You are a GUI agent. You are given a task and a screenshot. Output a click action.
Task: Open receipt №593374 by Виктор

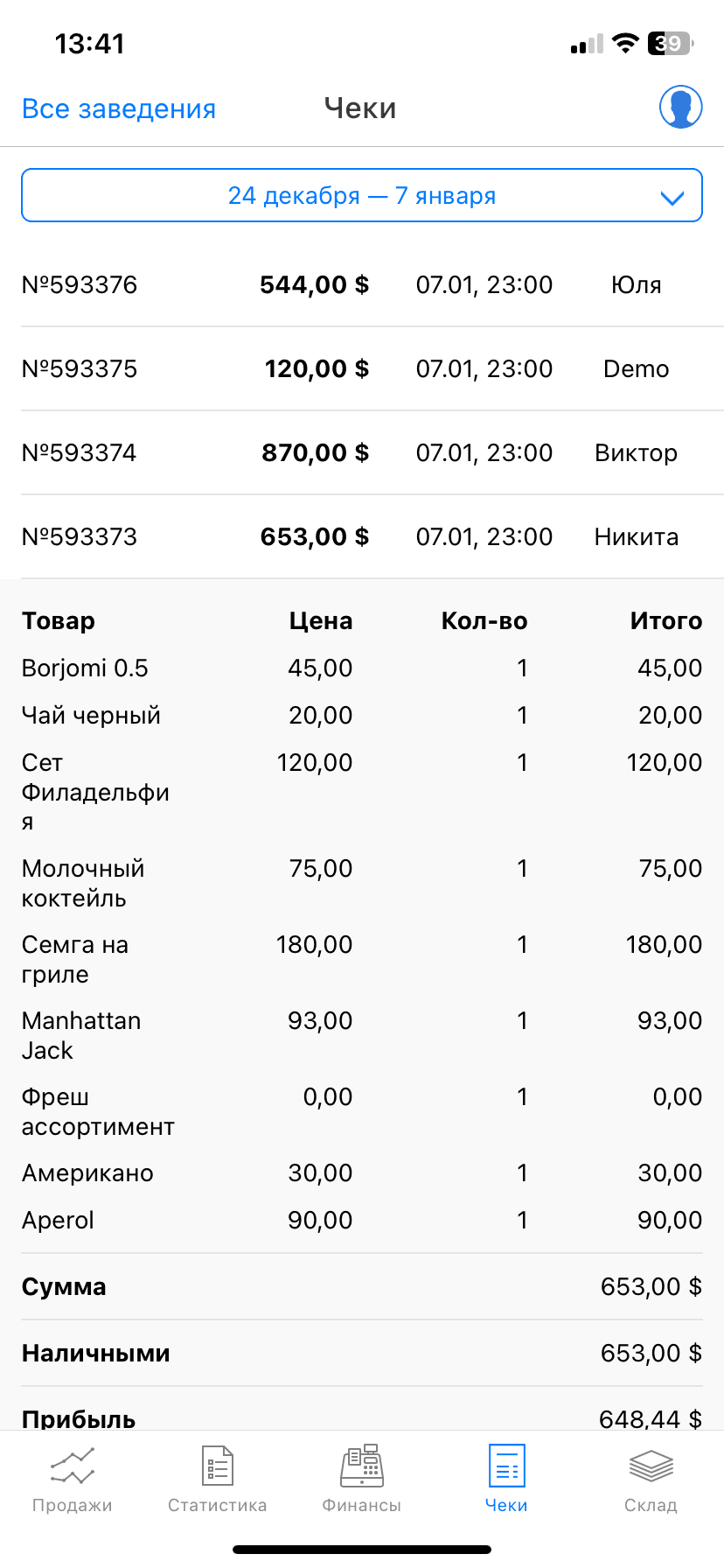(362, 452)
